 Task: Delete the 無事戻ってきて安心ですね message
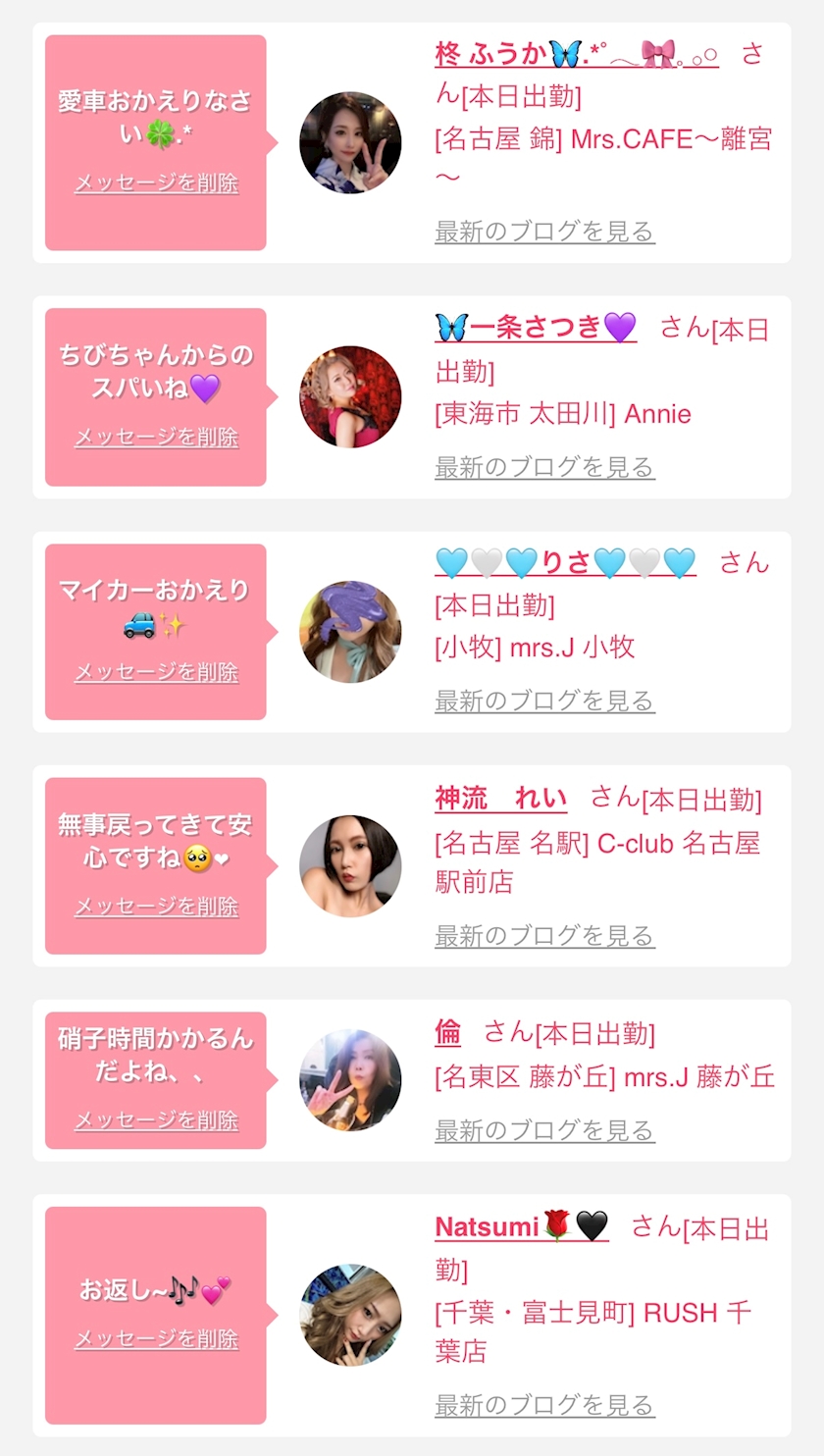156,907
